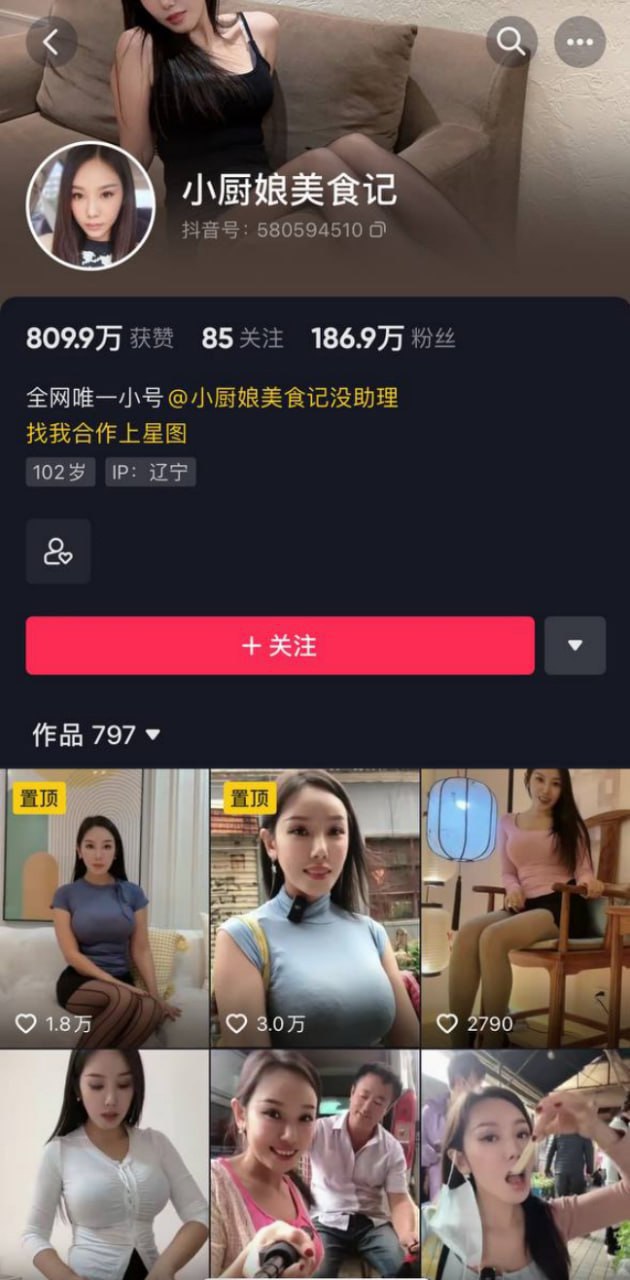
Task: Copy the Douyin ID 580594510
Action: 377,230
